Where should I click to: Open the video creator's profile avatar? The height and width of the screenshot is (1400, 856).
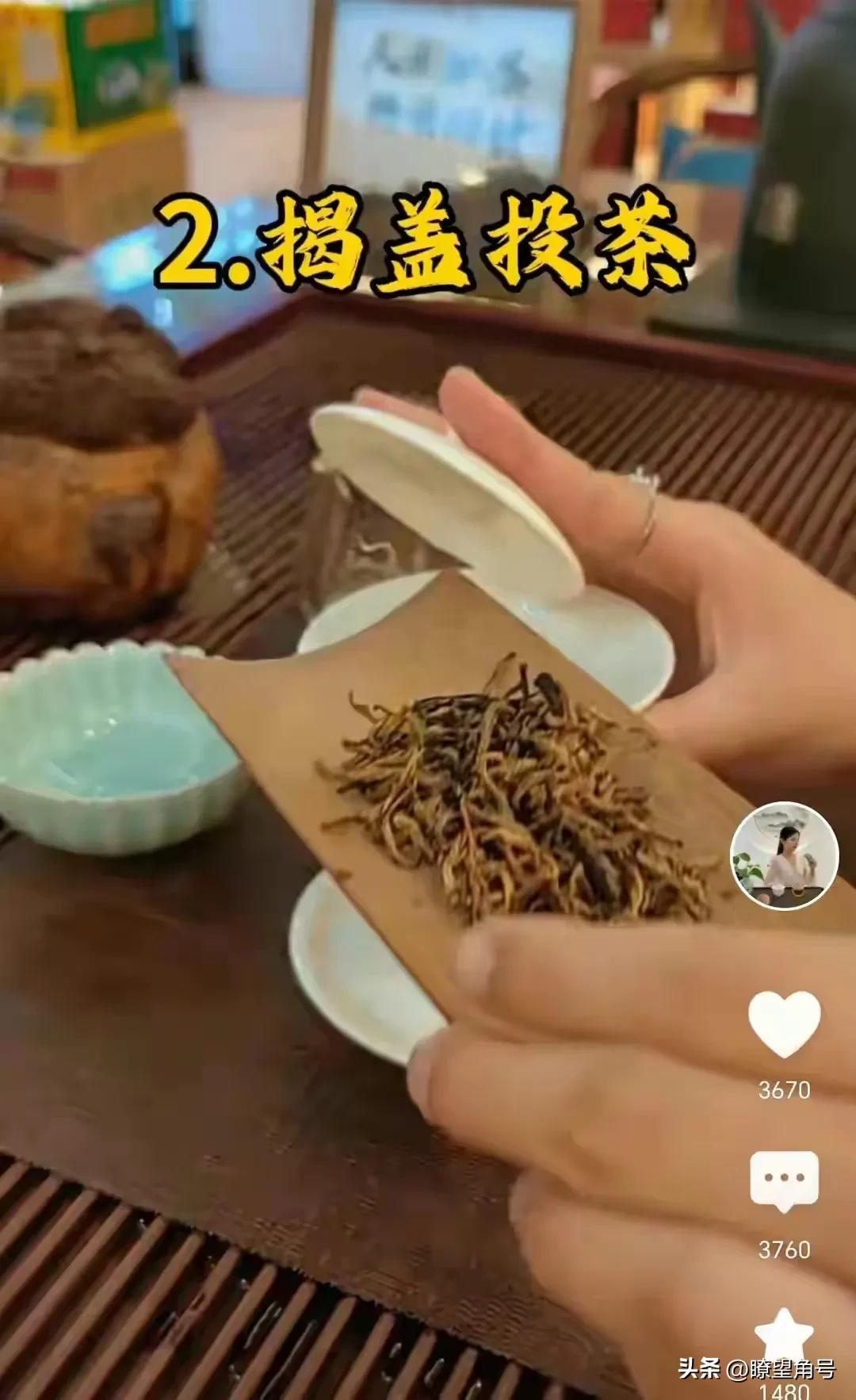pyautogui.click(x=784, y=855)
